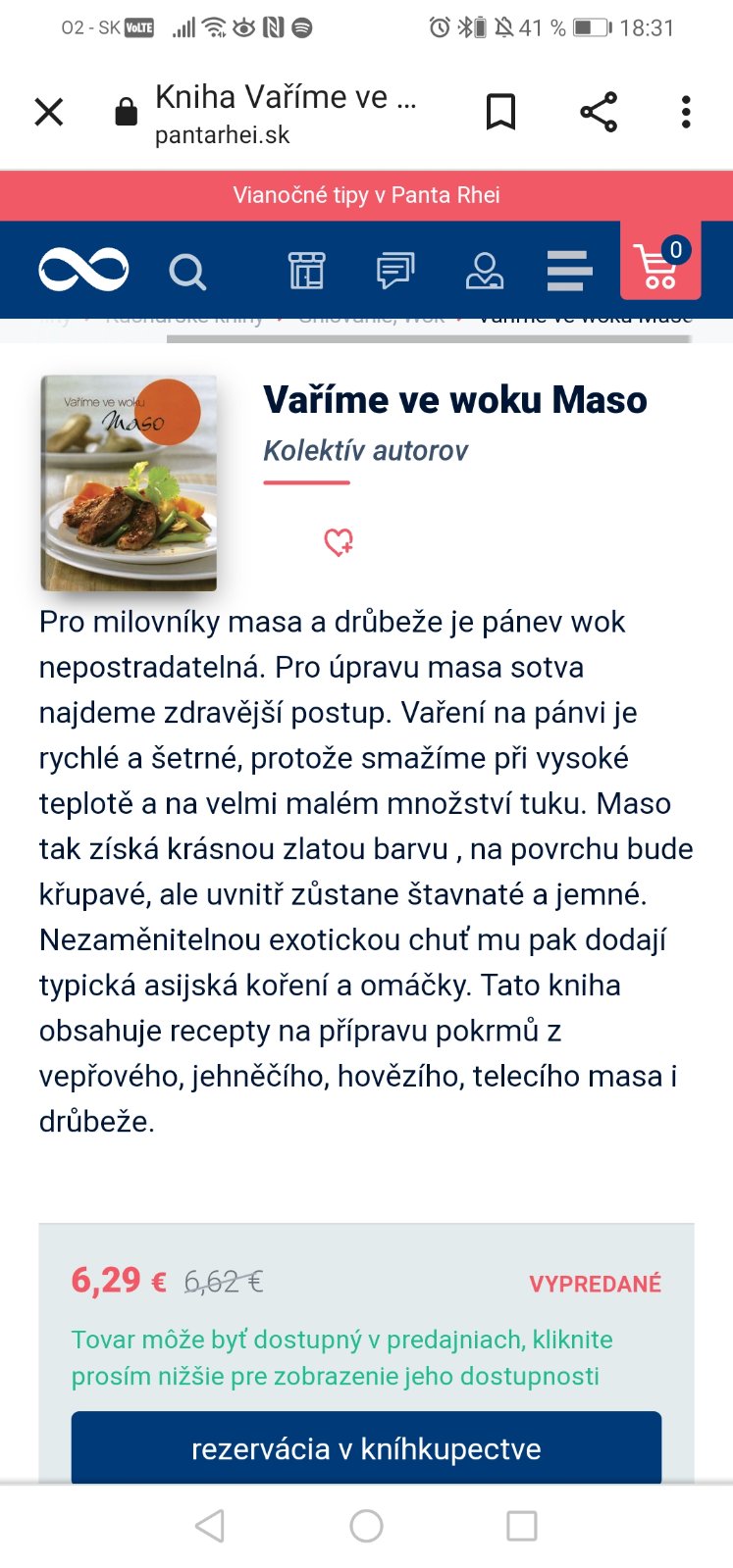The image size is (733, 1568).
Task: Tap rezervácia v kníhkupectve button
Action: click(366, 1448)
